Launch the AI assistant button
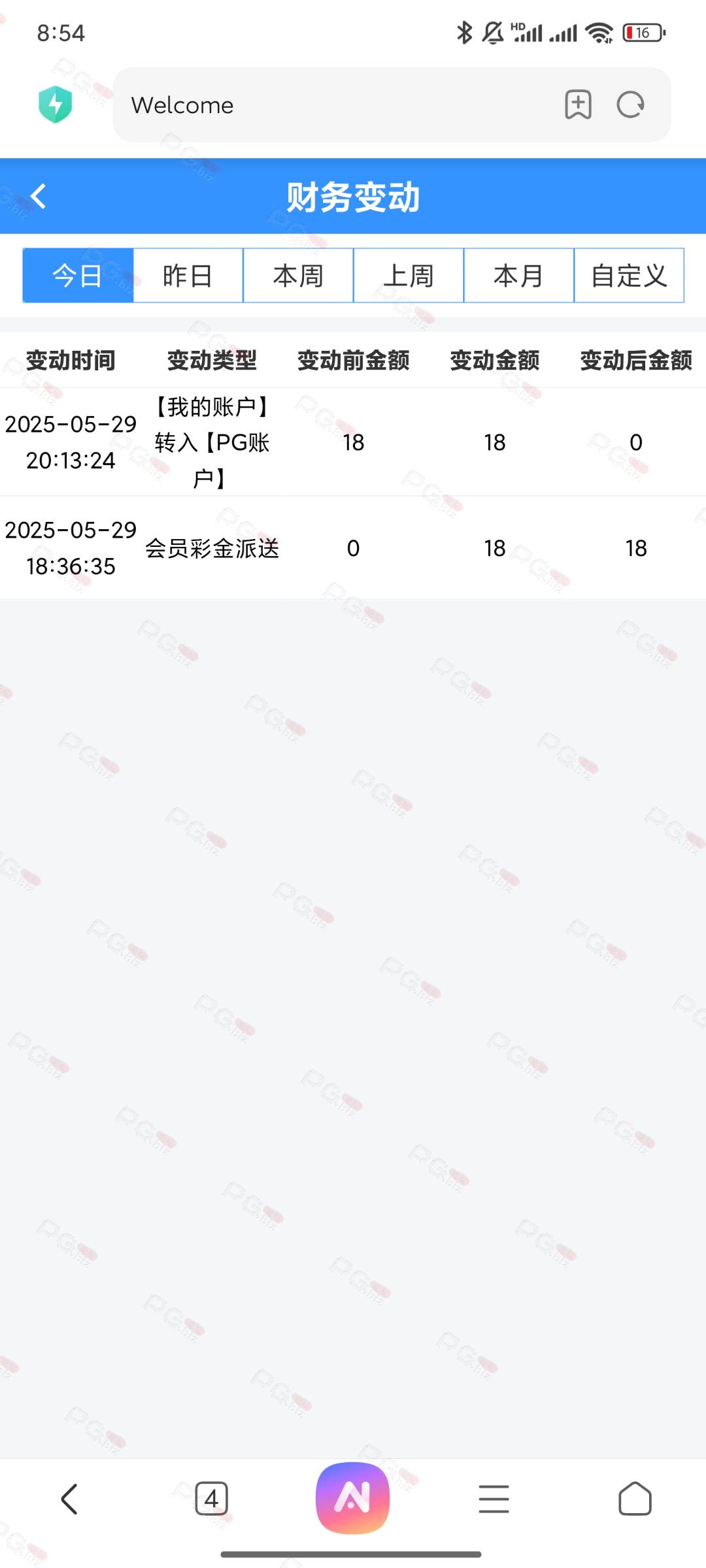This screenshot has width=706, height=1568. [x=352, y=1498]
